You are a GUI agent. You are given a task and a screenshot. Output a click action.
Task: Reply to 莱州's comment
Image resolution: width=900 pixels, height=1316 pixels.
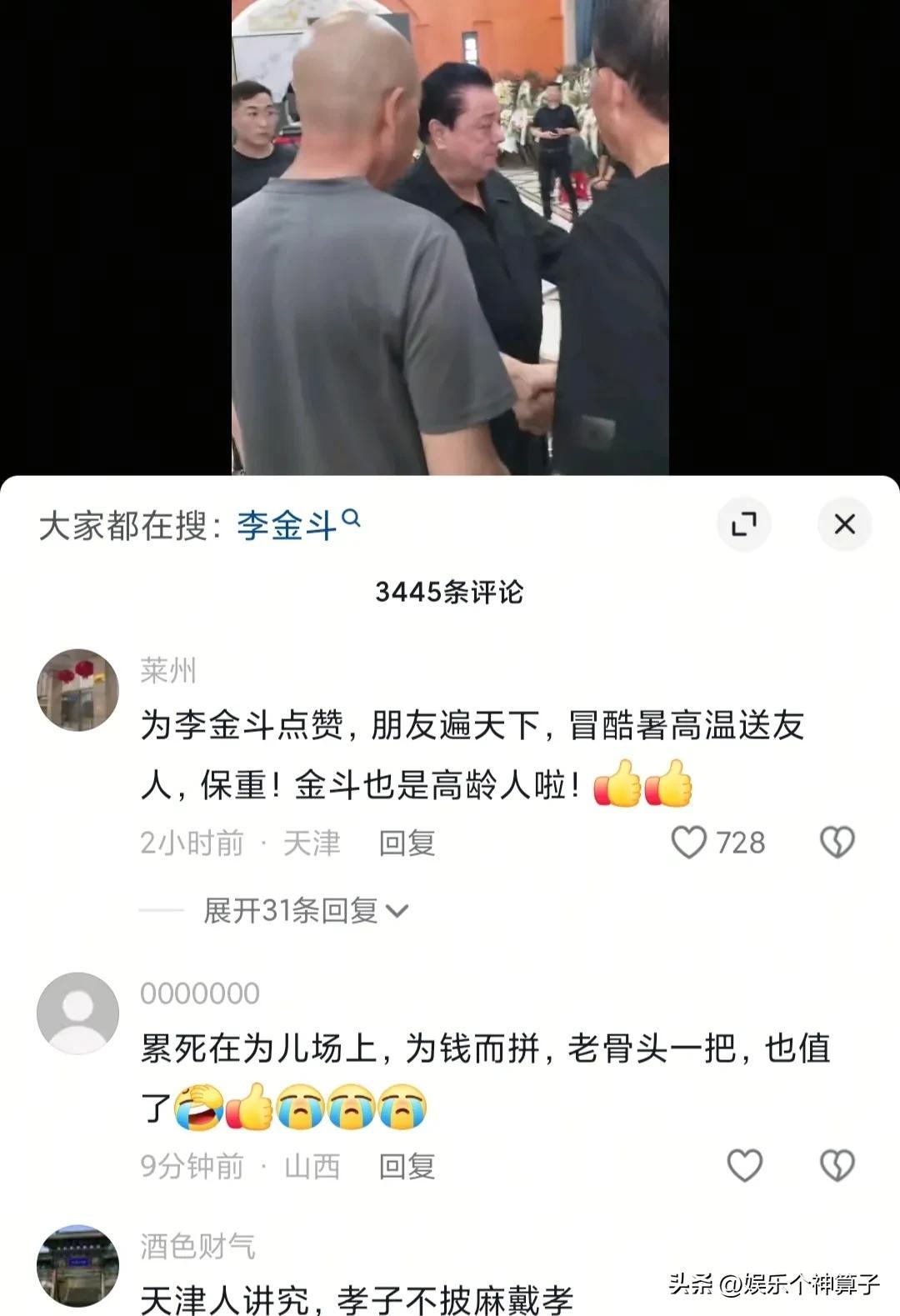[407, 843]
